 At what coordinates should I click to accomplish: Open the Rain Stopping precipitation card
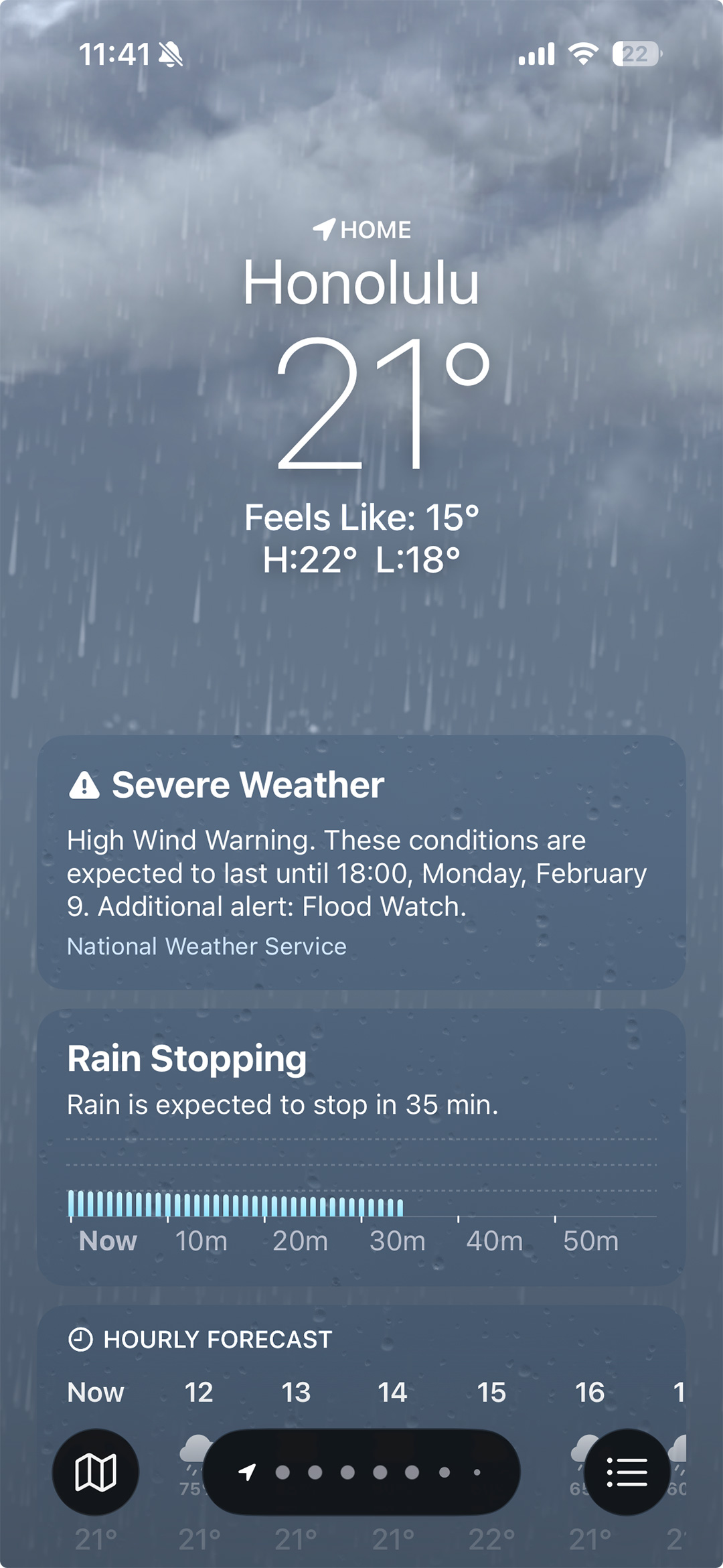click(x=361, y=1147)
